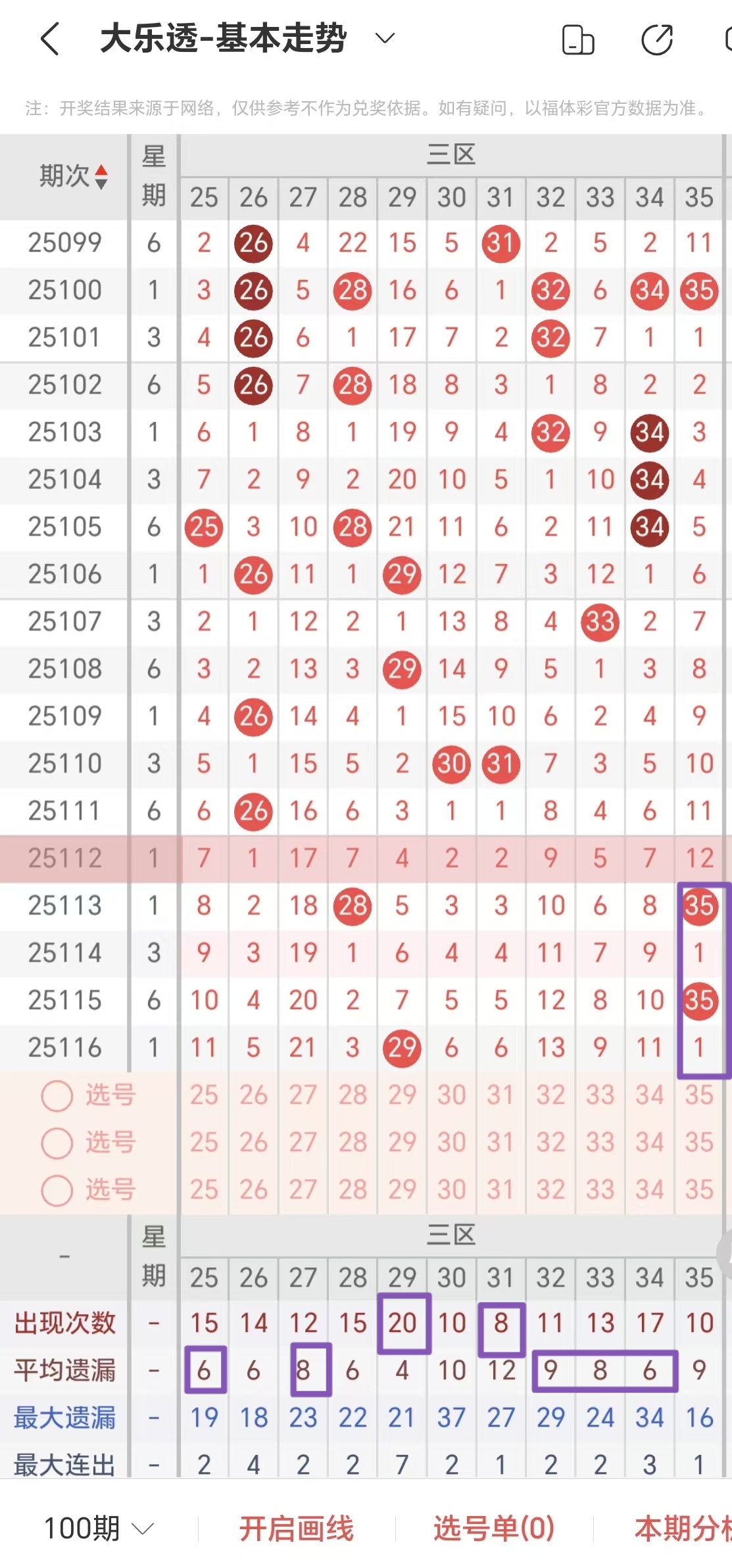Toggle the 期次 sort order arrows
The image size is (732, 1568).
(x=101, y=177)
